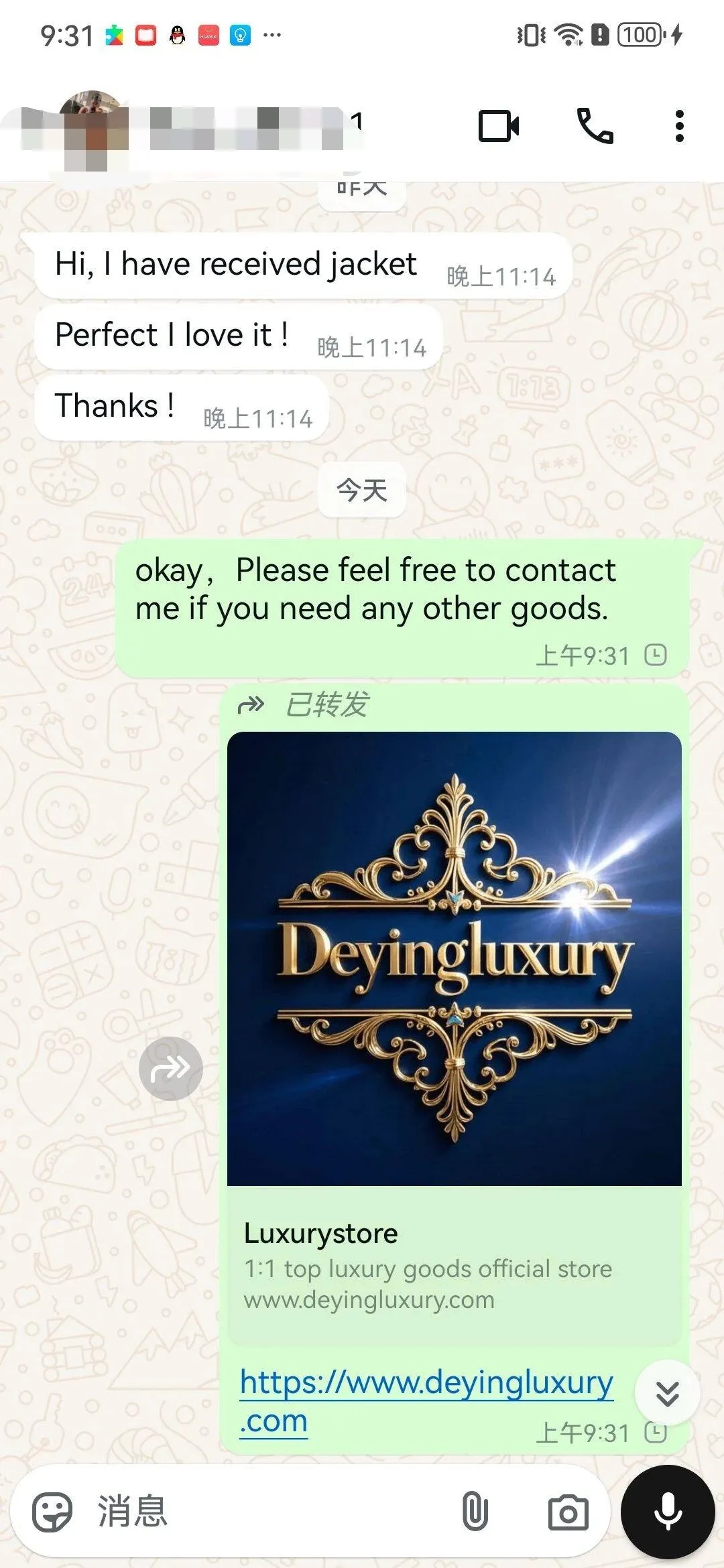This screenshot has height=1568, width=724.
Task: Open the Luxurystore link preview card
Action: pos(454,1266)
